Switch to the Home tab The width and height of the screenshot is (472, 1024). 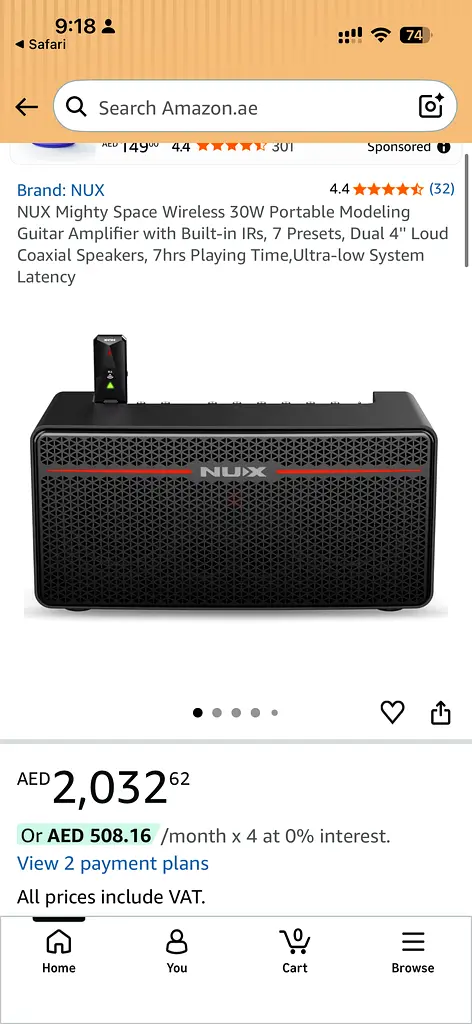[59, 951]
